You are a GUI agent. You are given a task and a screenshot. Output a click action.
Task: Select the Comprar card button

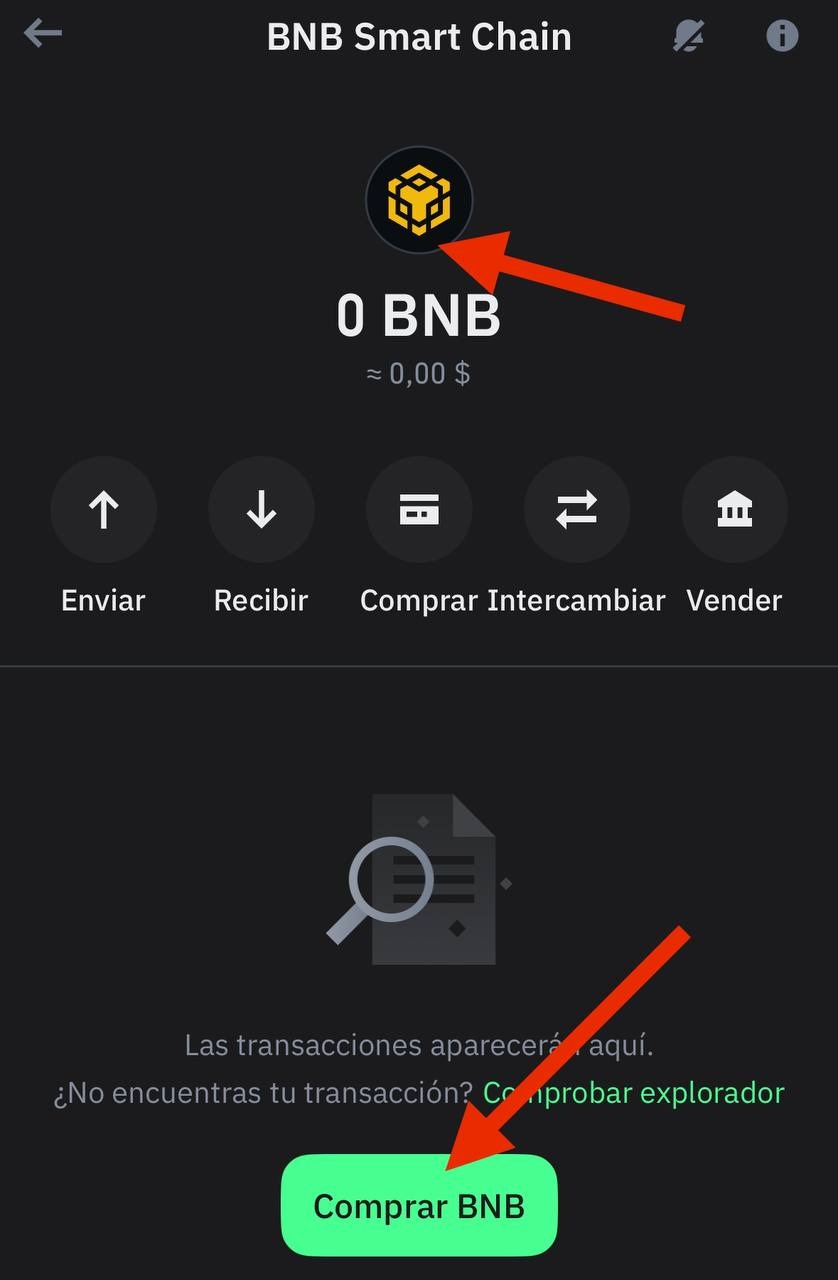(419, 510)
